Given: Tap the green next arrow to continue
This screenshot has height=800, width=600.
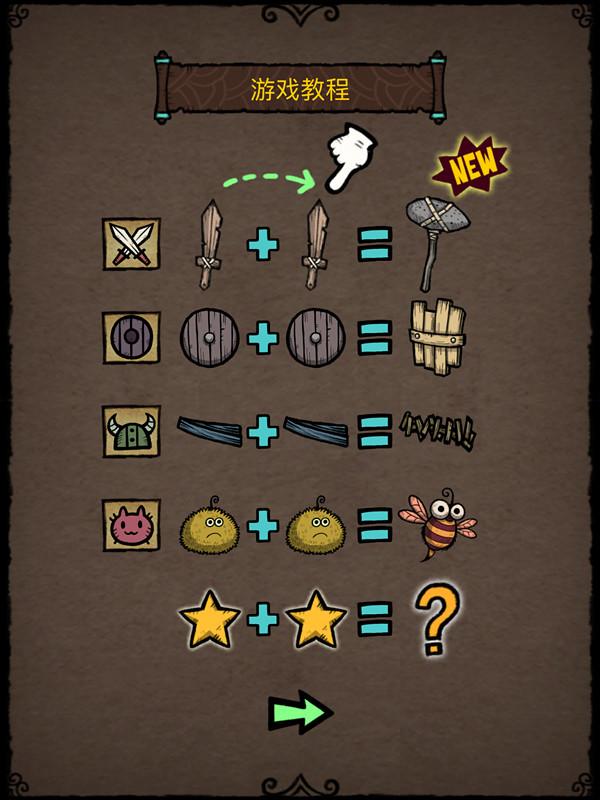Looking at the screenshot, I should click(300, 712).
